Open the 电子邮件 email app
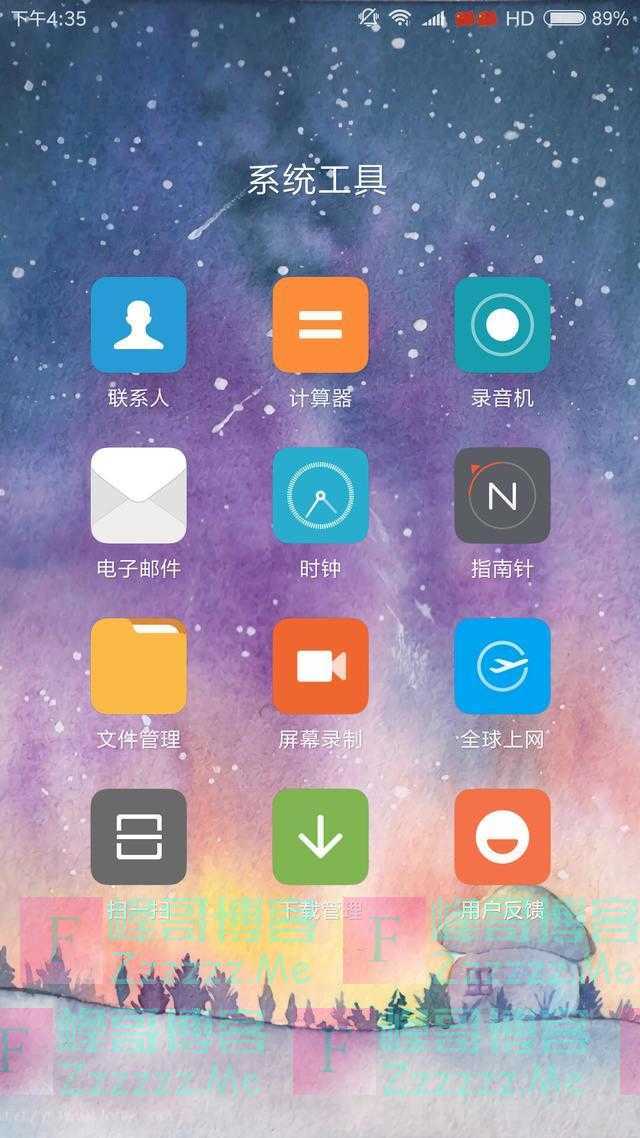 coord(138,495)
